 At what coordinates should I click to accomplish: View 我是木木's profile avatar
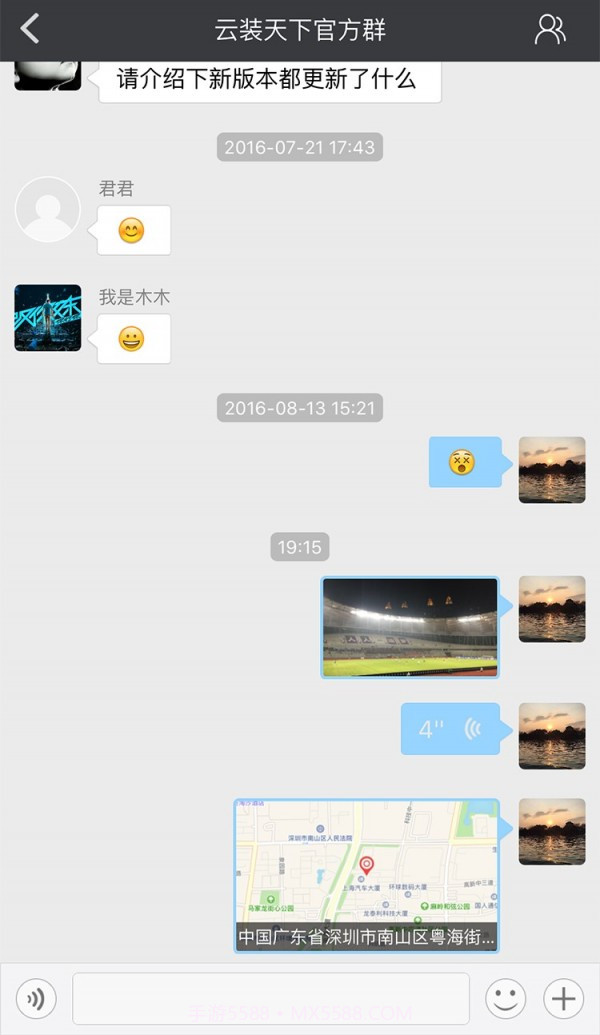(48, 318)
